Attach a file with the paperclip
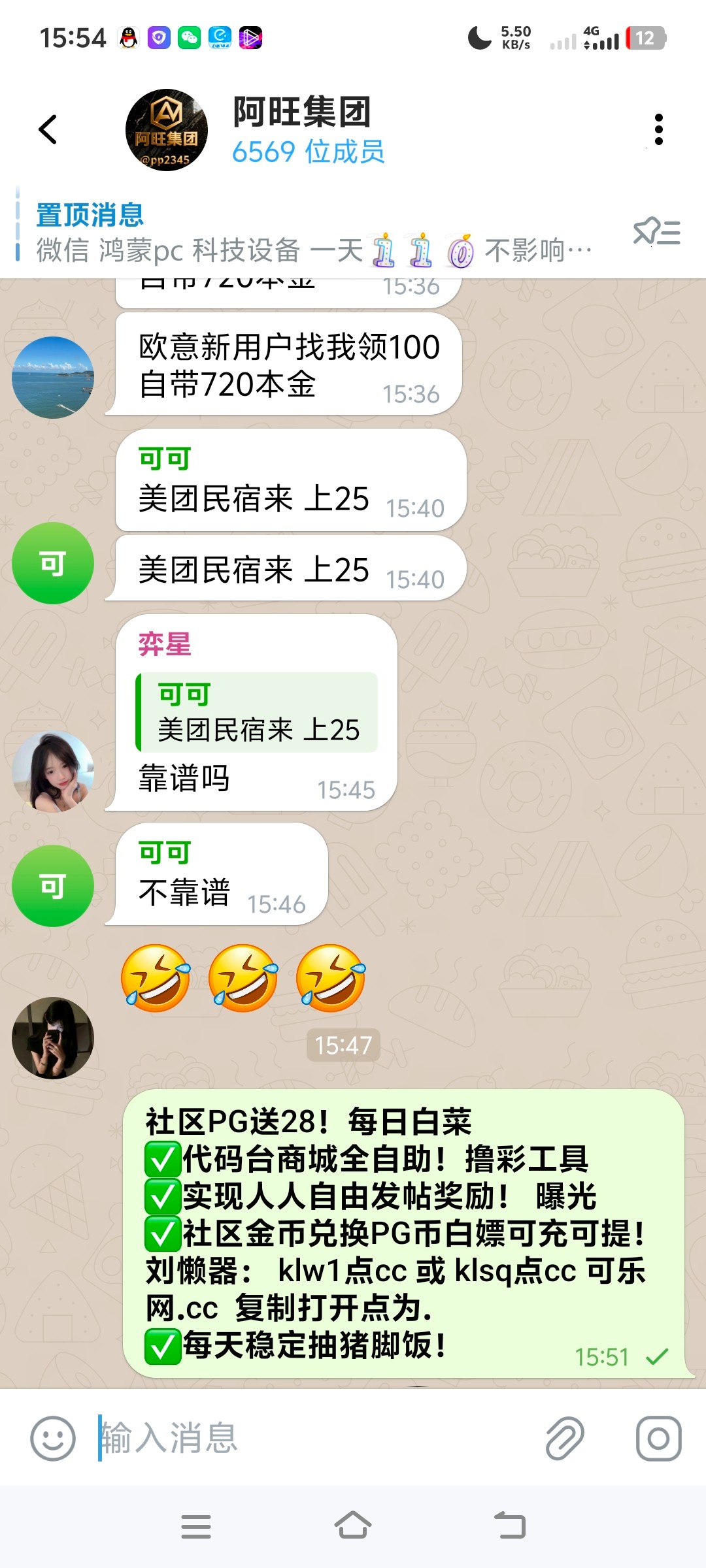Image resolution: width=706 pixels, height=1568 pixels. tap(565, 1438)
